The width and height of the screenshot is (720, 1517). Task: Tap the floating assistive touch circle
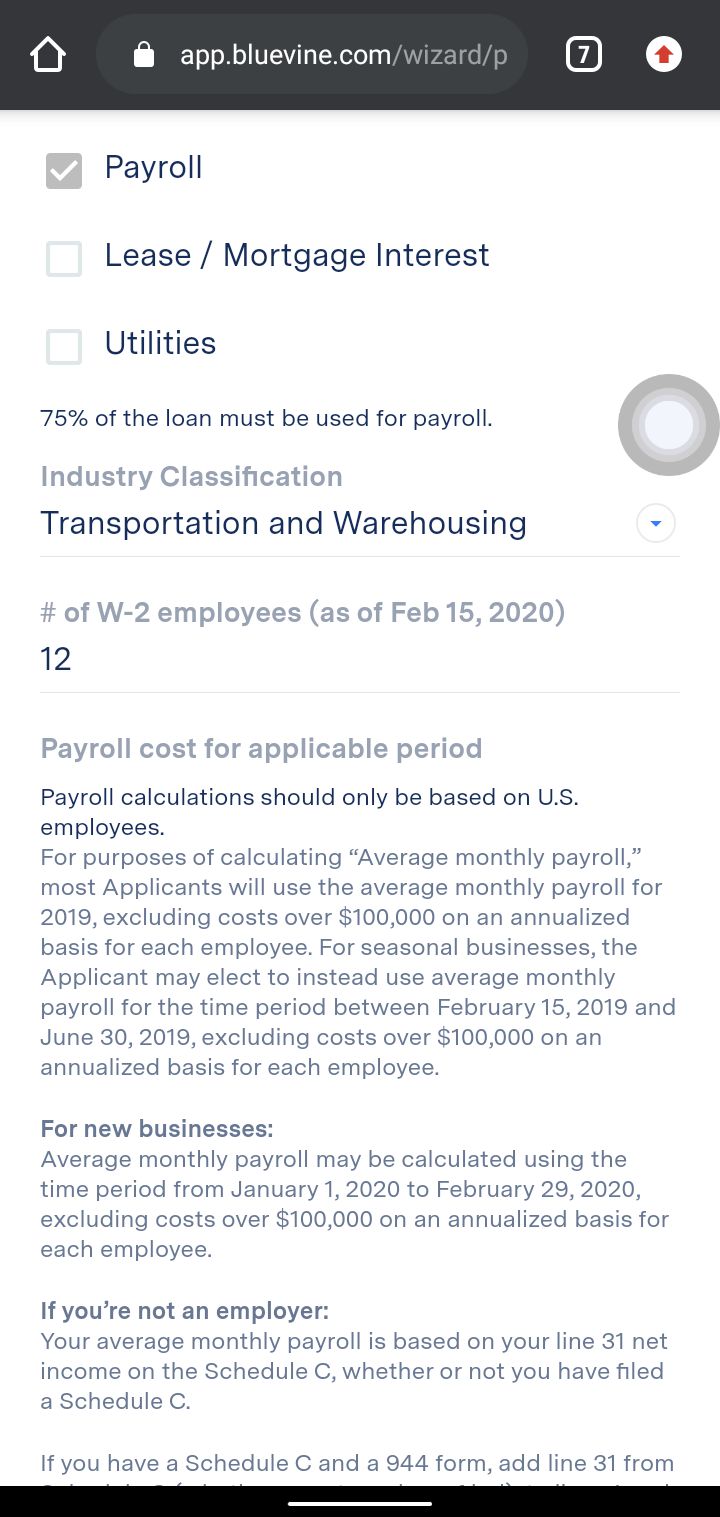[668, 425]
